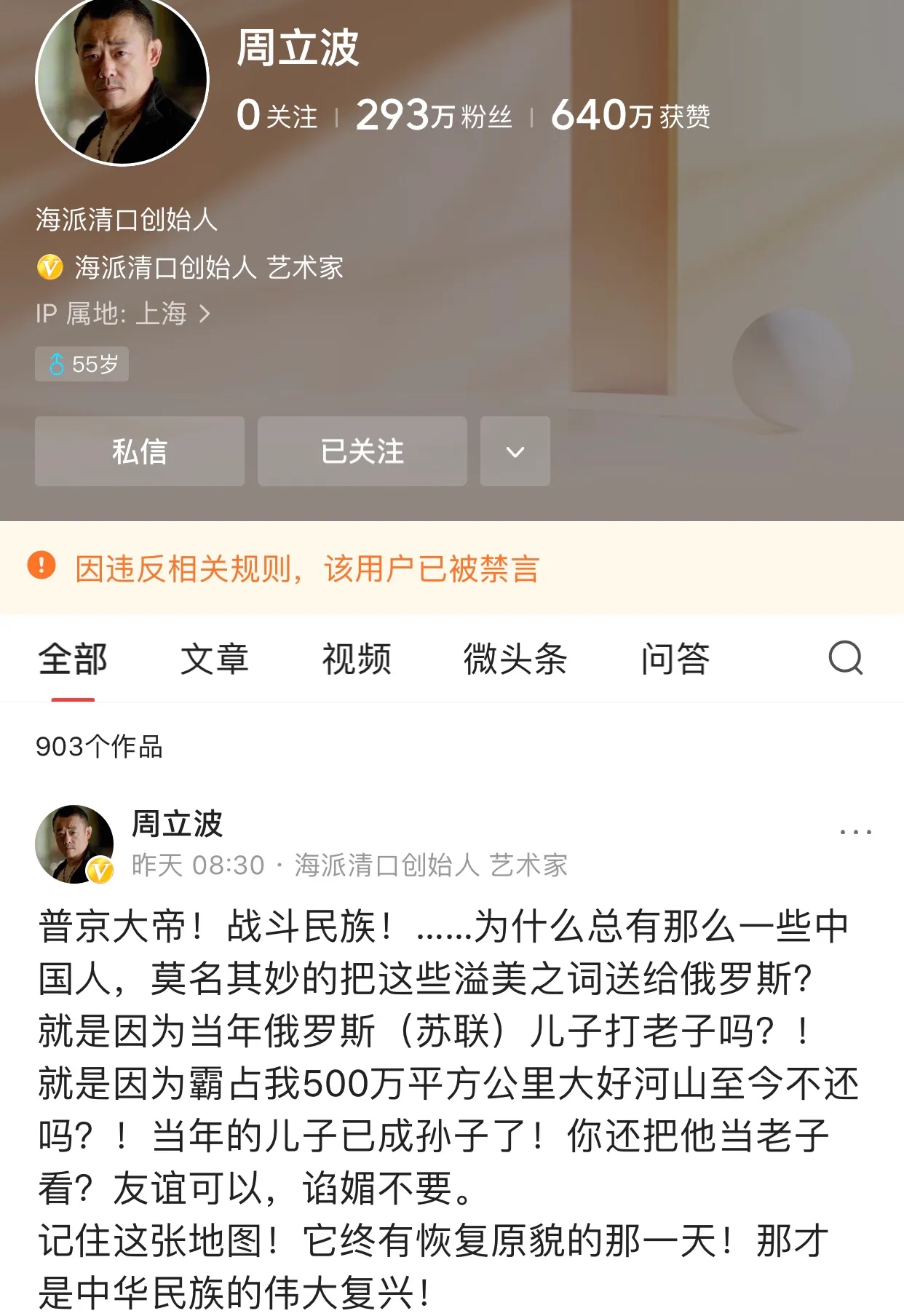This screenshot has height=1316, width=904.
Task: Click the 55岁 age badge
Action: 82,363
